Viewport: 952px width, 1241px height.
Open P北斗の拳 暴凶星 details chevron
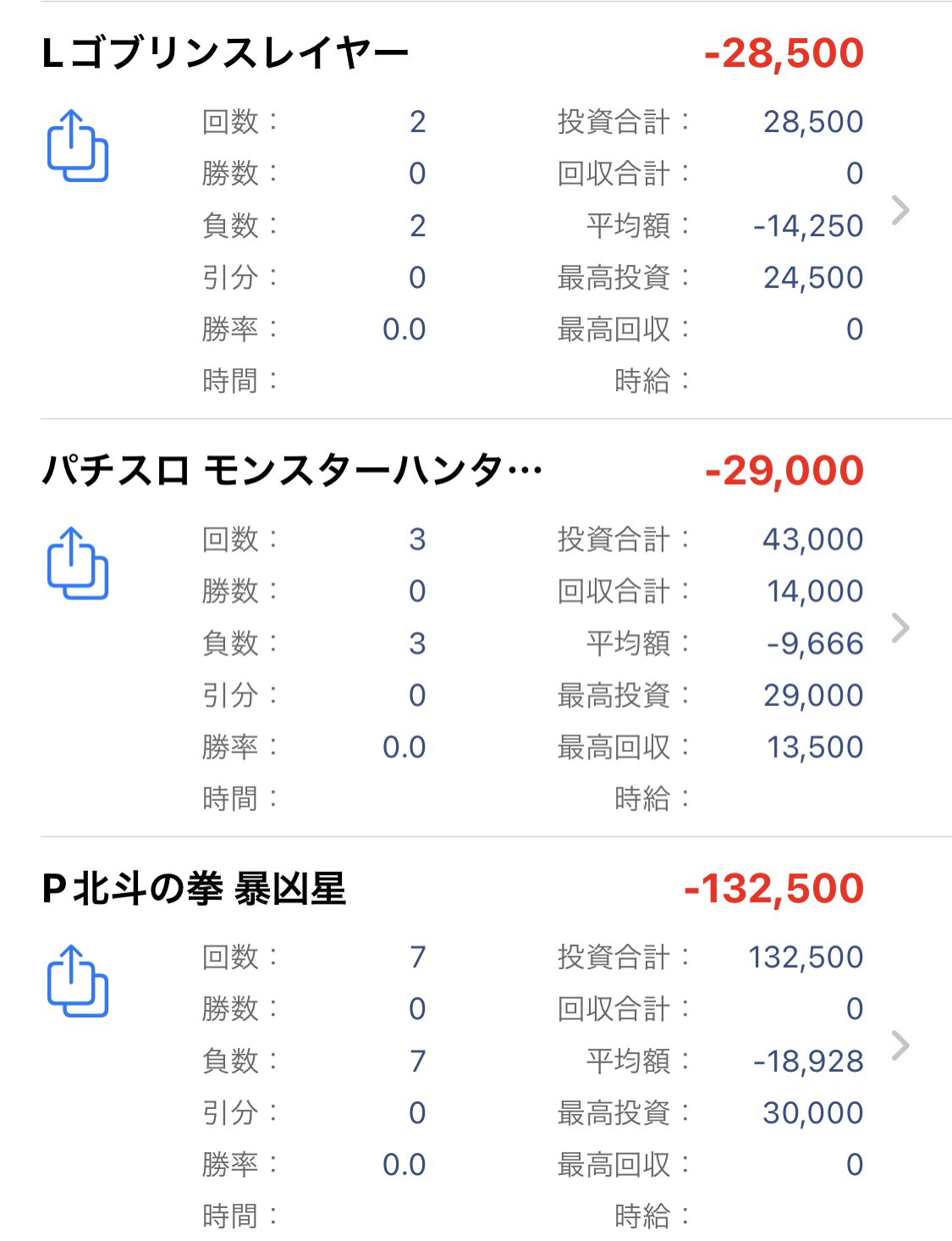[x=900, y=1045]
